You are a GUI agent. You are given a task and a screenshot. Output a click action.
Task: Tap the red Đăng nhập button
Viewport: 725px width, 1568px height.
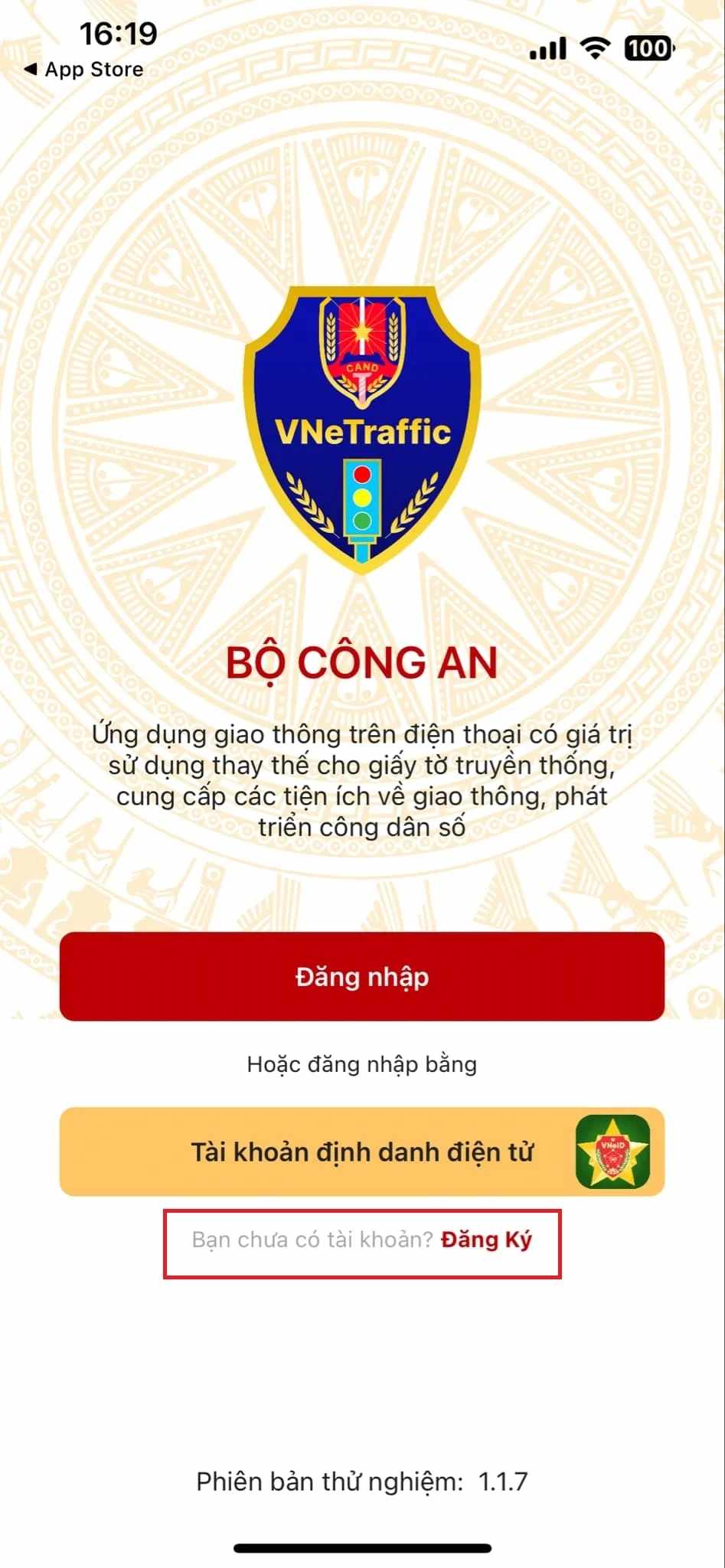(x=362, y=976)
